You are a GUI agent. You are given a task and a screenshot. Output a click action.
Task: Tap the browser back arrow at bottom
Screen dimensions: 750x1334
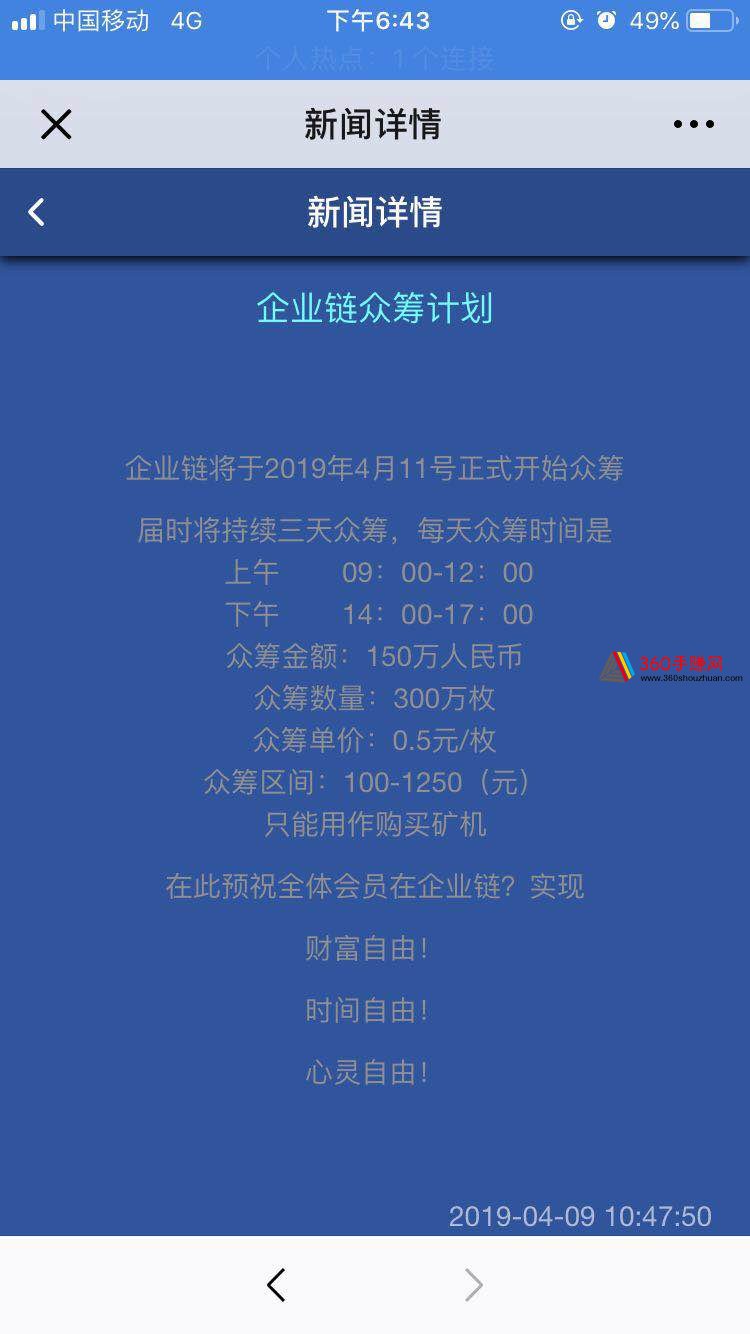pos(276,1285)
